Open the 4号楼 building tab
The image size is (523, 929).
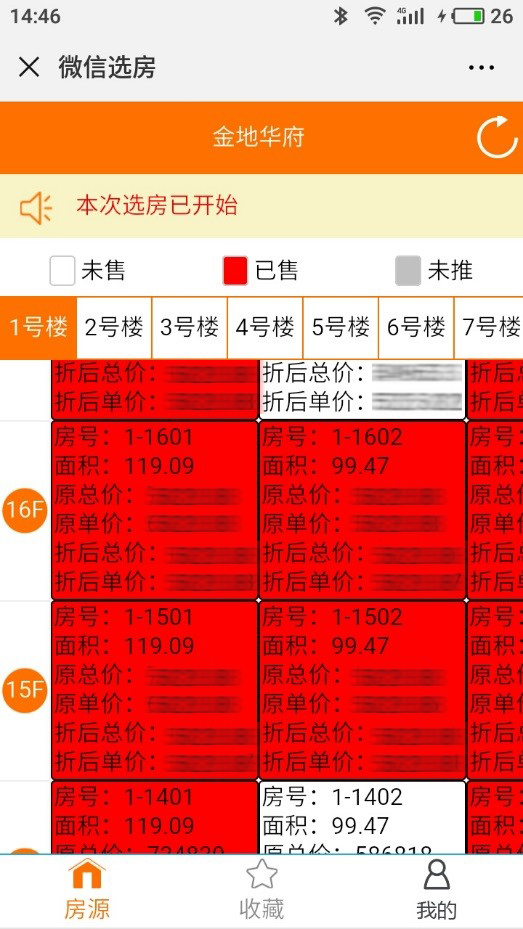[265, 327]
